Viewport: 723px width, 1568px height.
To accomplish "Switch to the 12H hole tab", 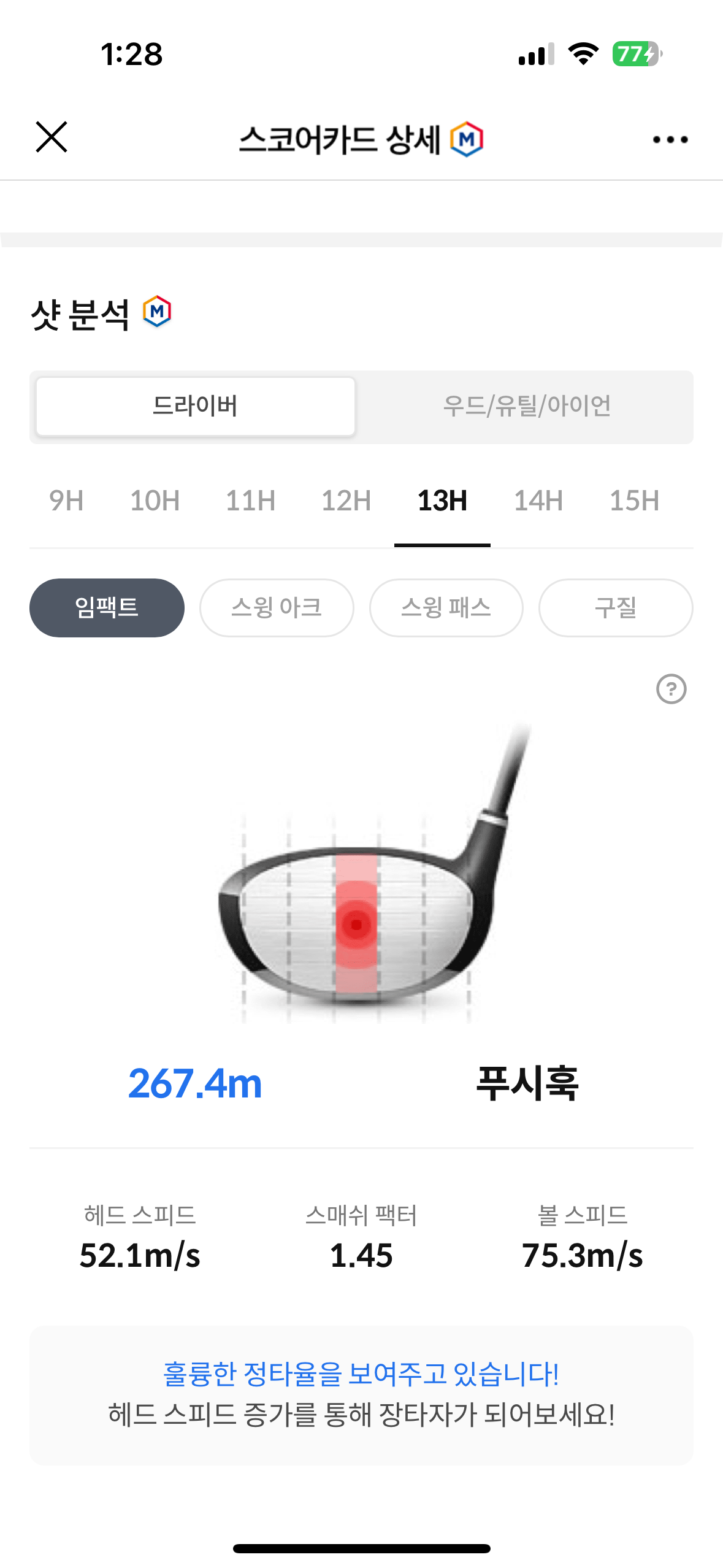I will (346, 501).
